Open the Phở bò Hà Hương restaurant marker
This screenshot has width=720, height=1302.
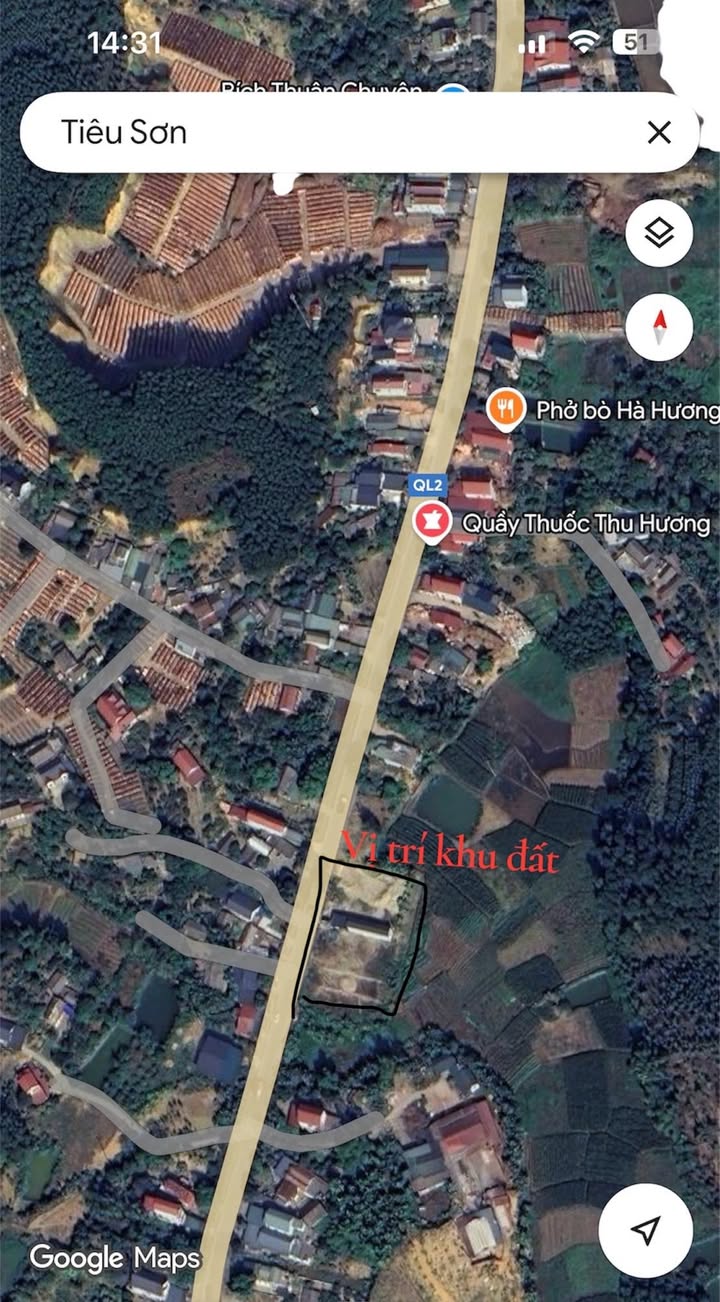coord(507,409)
